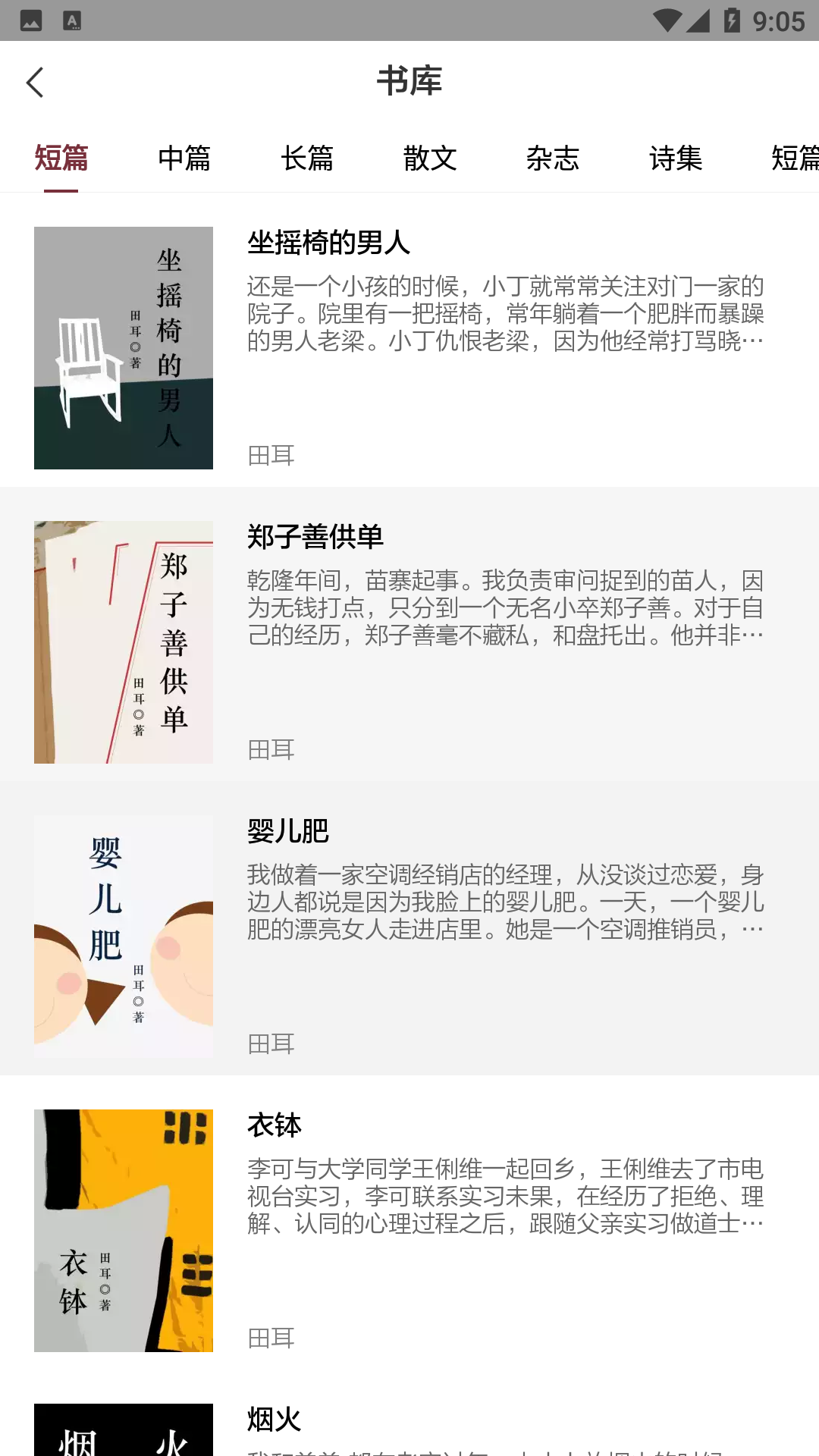This screenshot has height=1456, width=819.
Task: Select the 杂志 tab
Action: (553, 158)
